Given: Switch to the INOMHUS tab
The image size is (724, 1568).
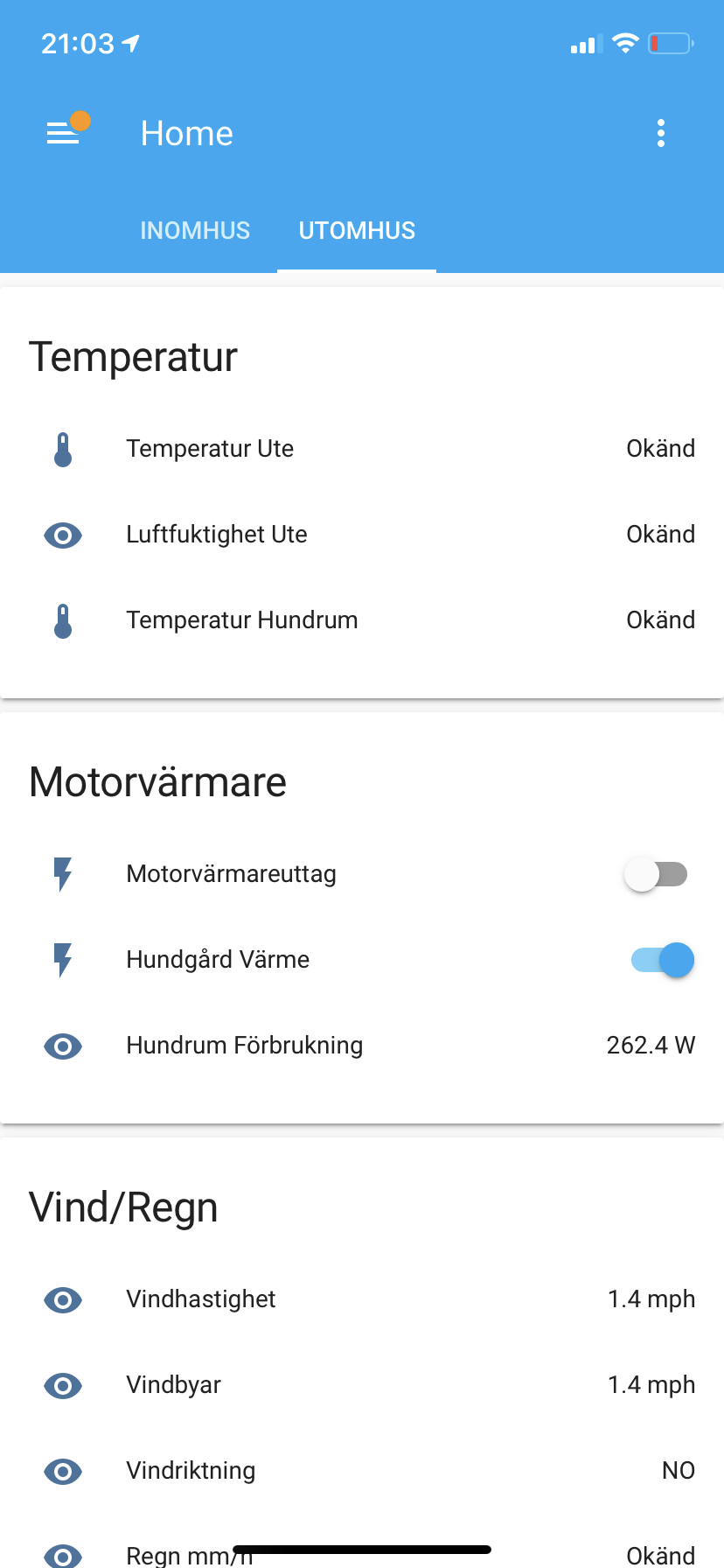Looking at the screenshot, I should pyautogui.click(x=194, y=230).
